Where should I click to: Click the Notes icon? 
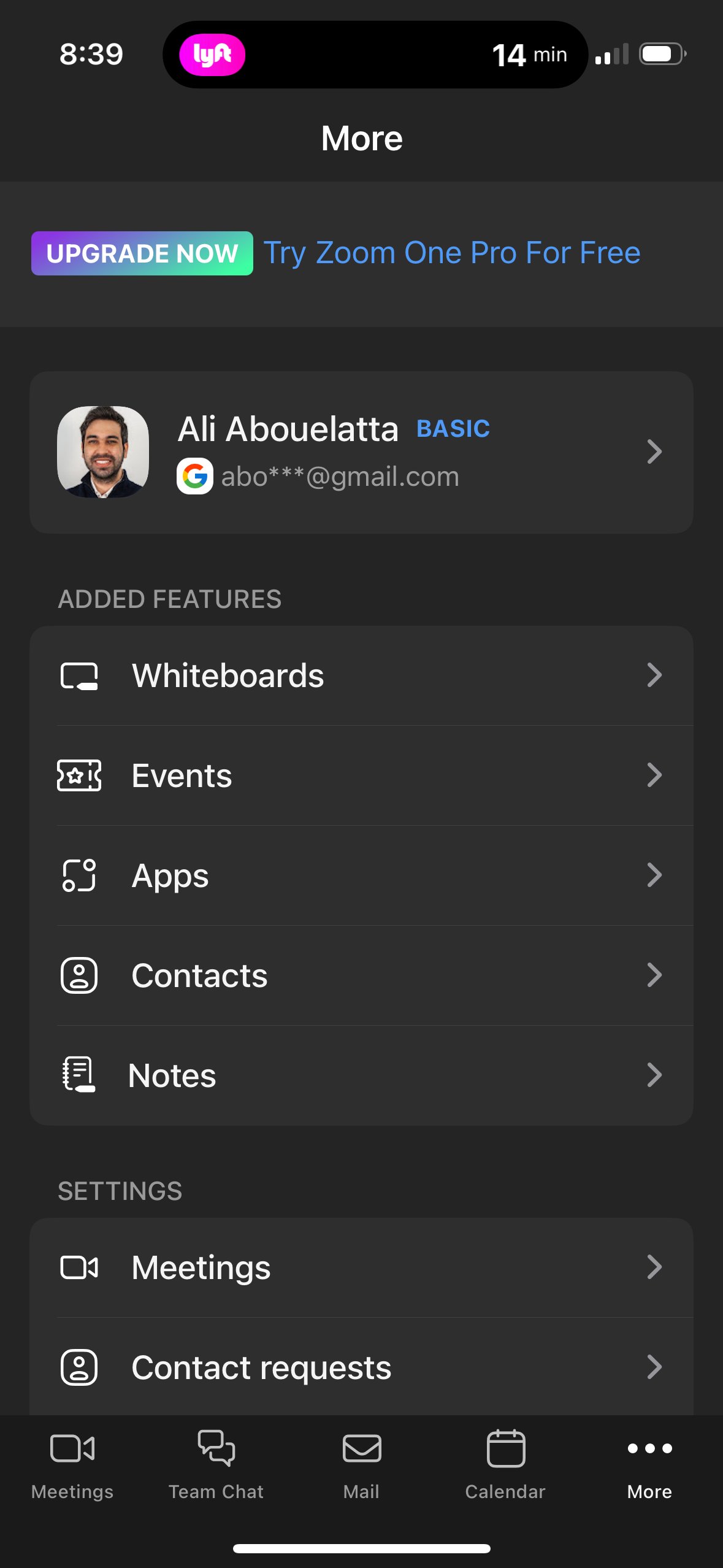79,1074
